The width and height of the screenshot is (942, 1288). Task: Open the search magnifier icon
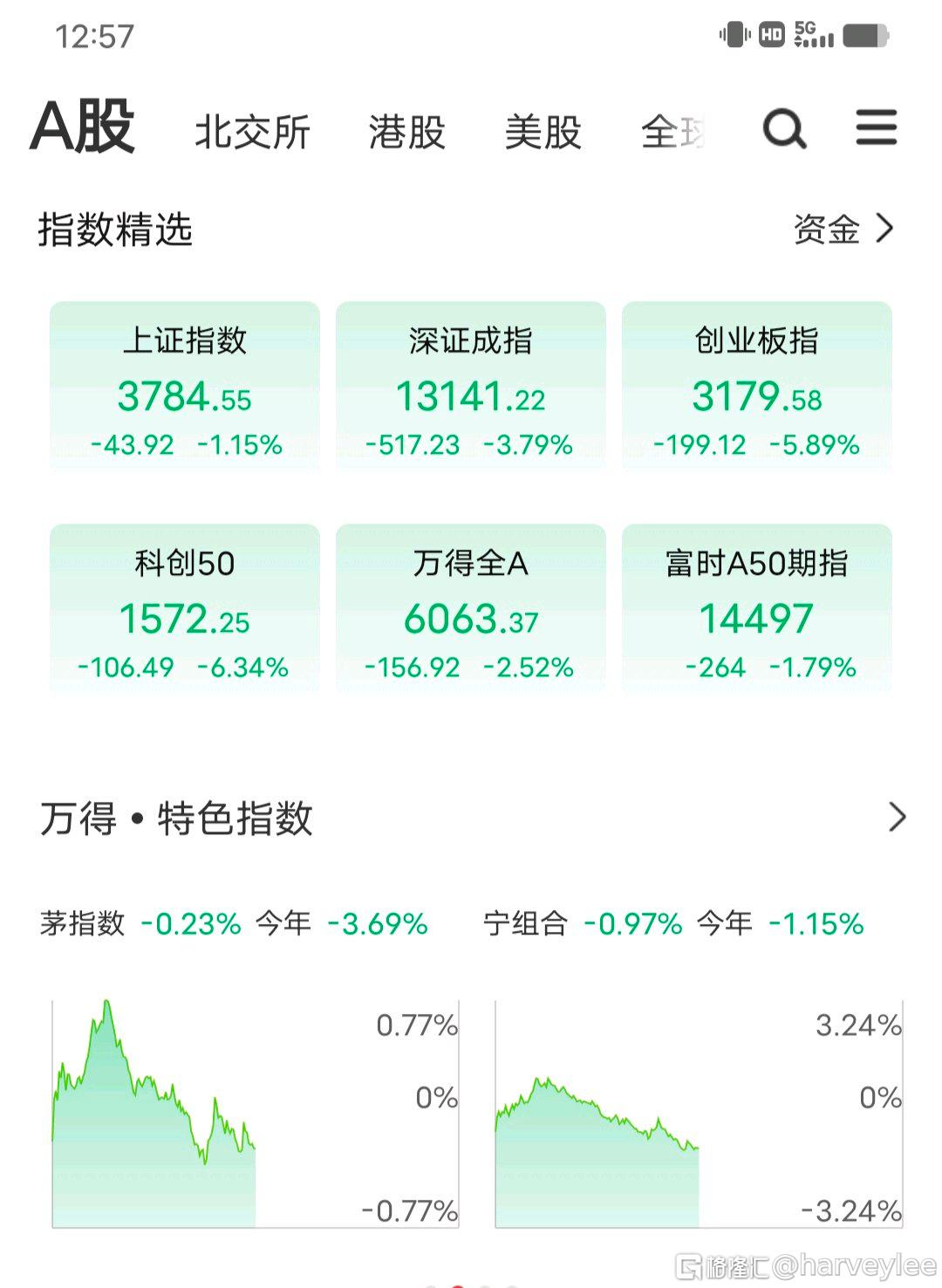[784, 129]
